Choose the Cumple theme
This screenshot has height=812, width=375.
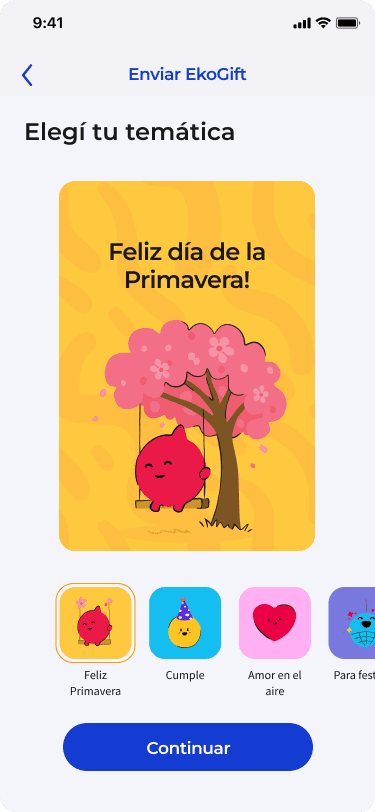coord(185,622)
